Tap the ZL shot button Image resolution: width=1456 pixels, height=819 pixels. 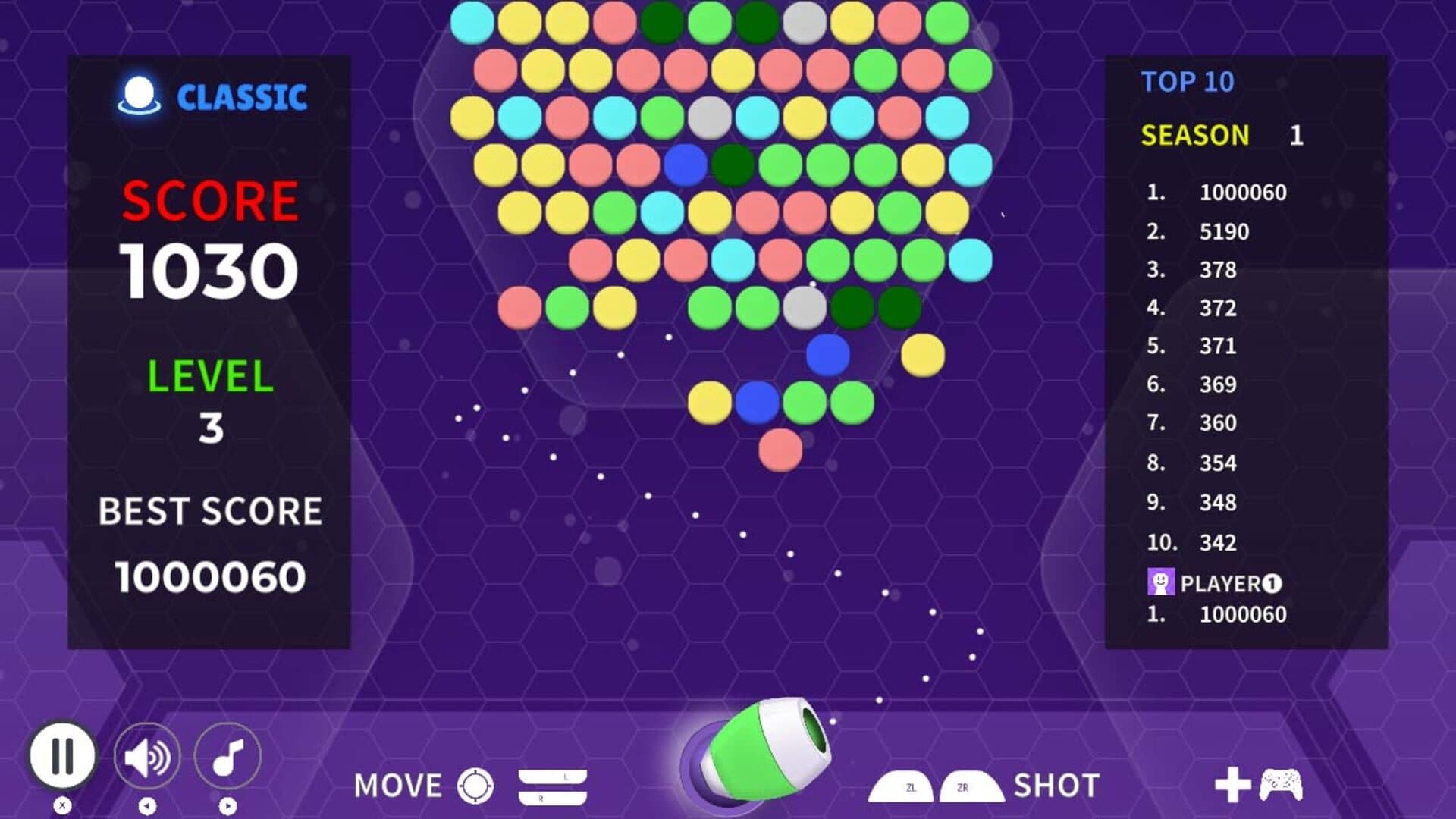904,787
